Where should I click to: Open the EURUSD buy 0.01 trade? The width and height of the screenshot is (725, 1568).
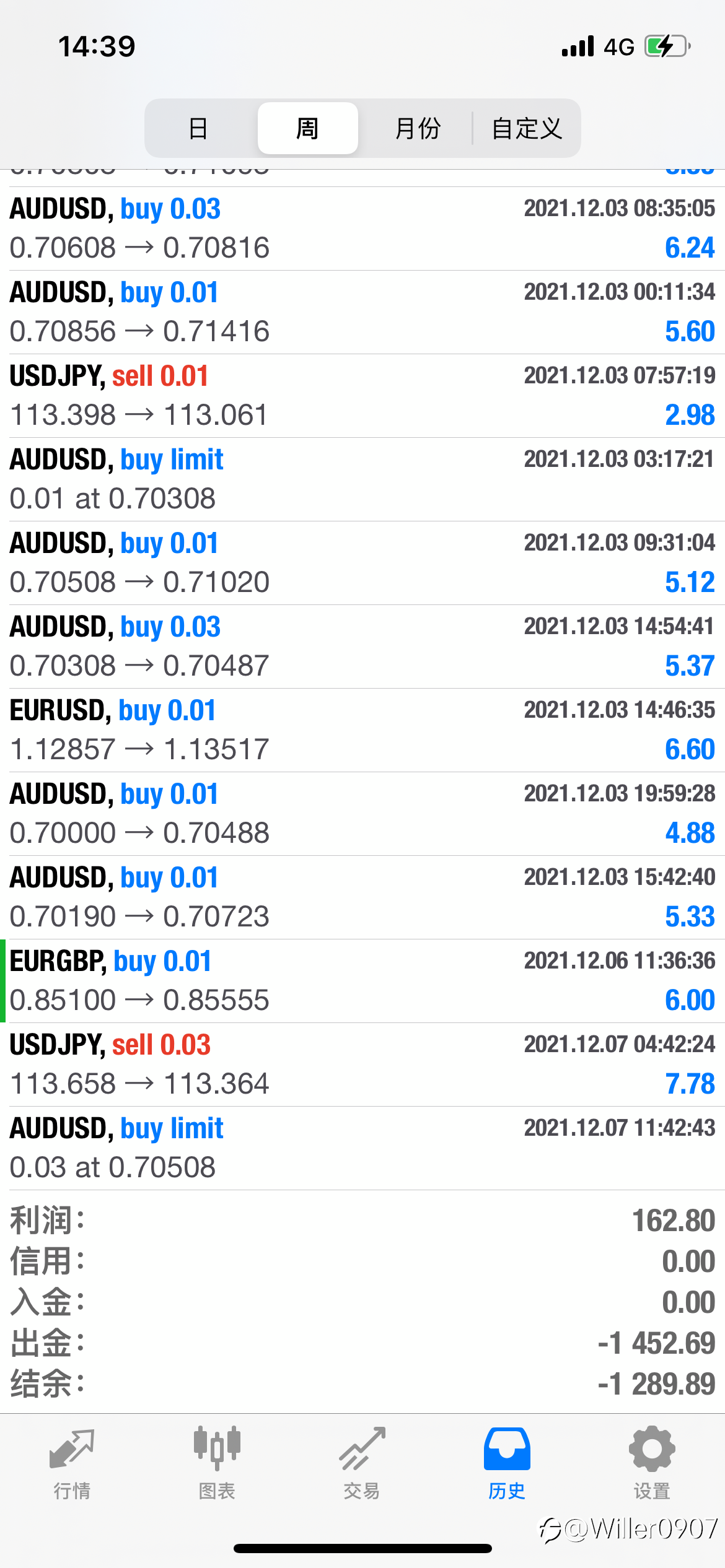pos(362,730)
